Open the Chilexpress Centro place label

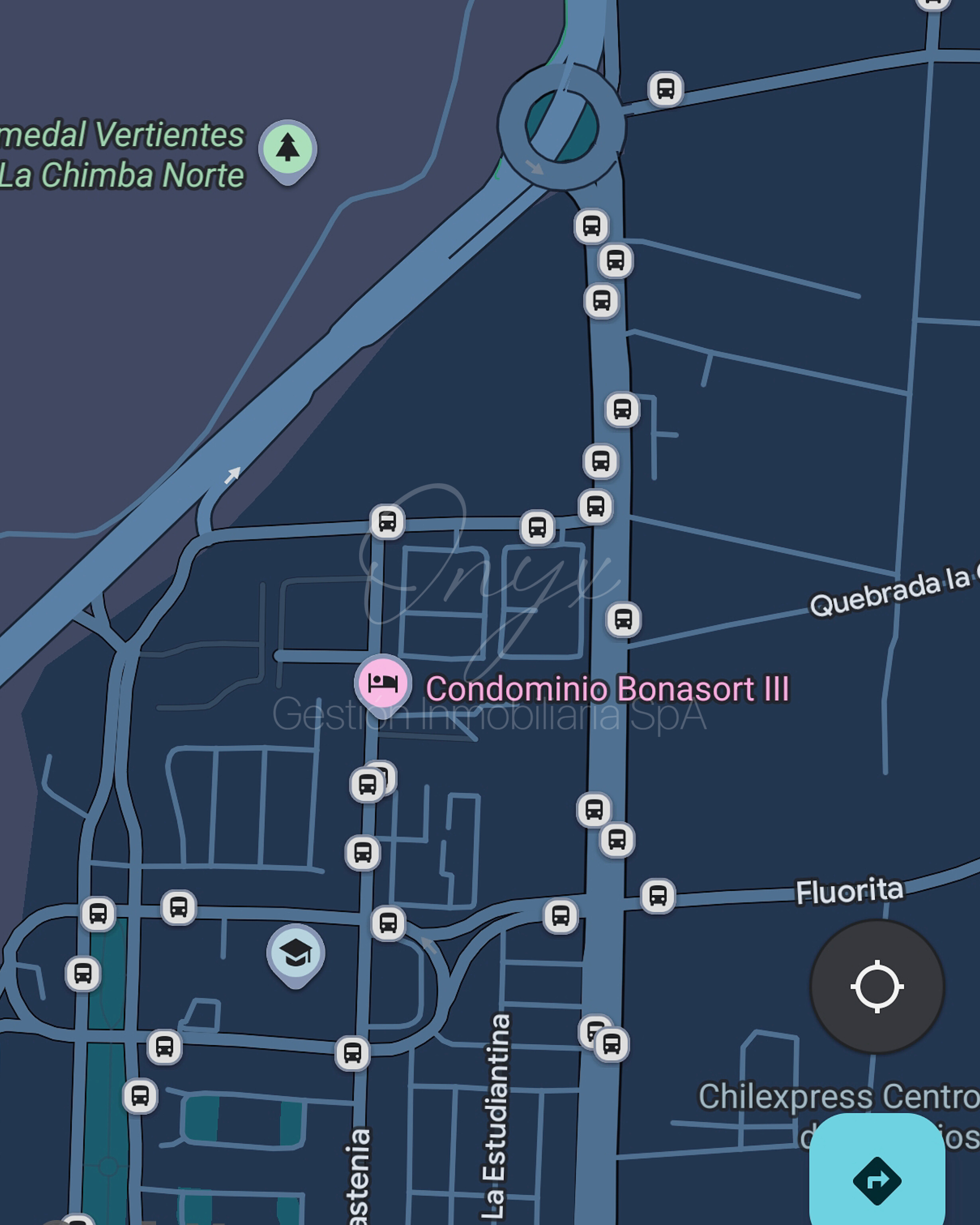pos(838,1097)
